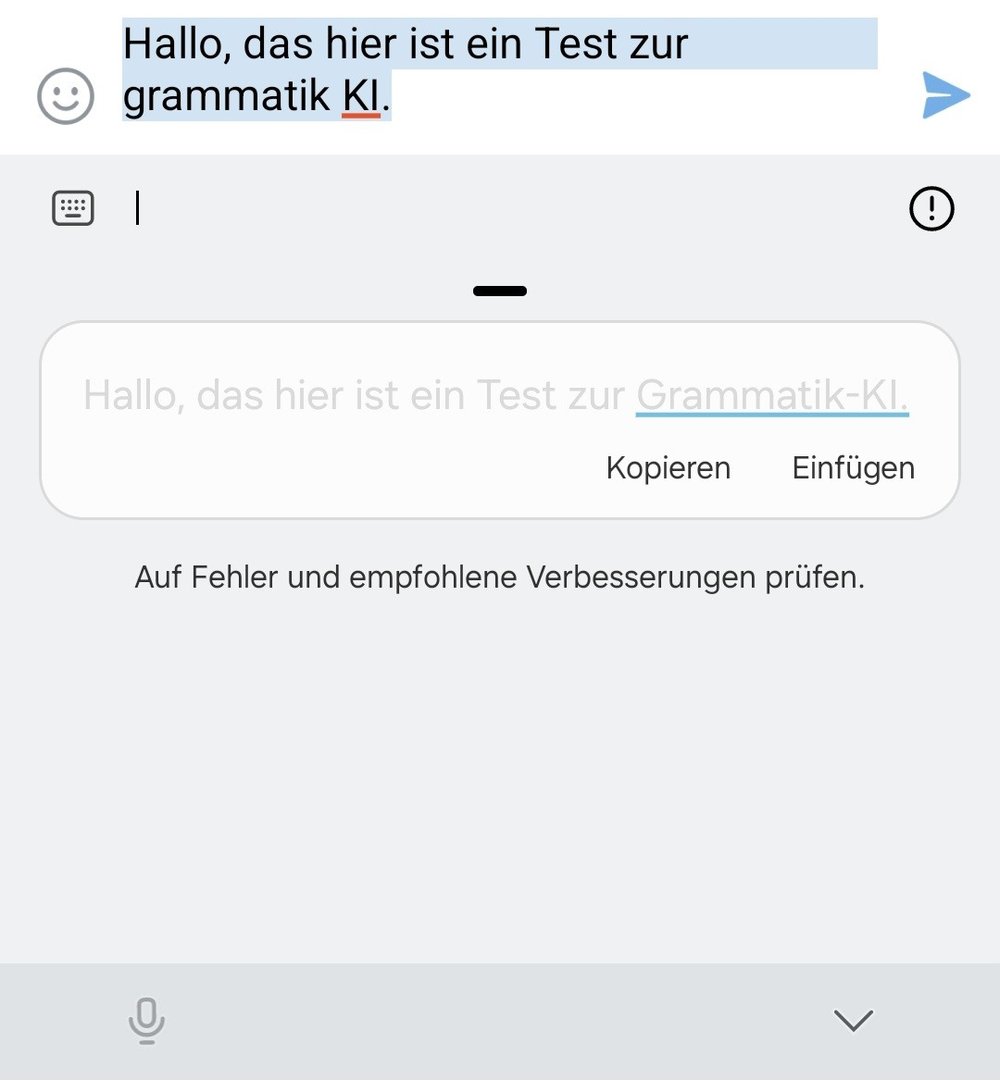This screenshot has width=1000, height=1080.
Task: Select the underlined Grammatik-KI suggestion
Action: 772,396
